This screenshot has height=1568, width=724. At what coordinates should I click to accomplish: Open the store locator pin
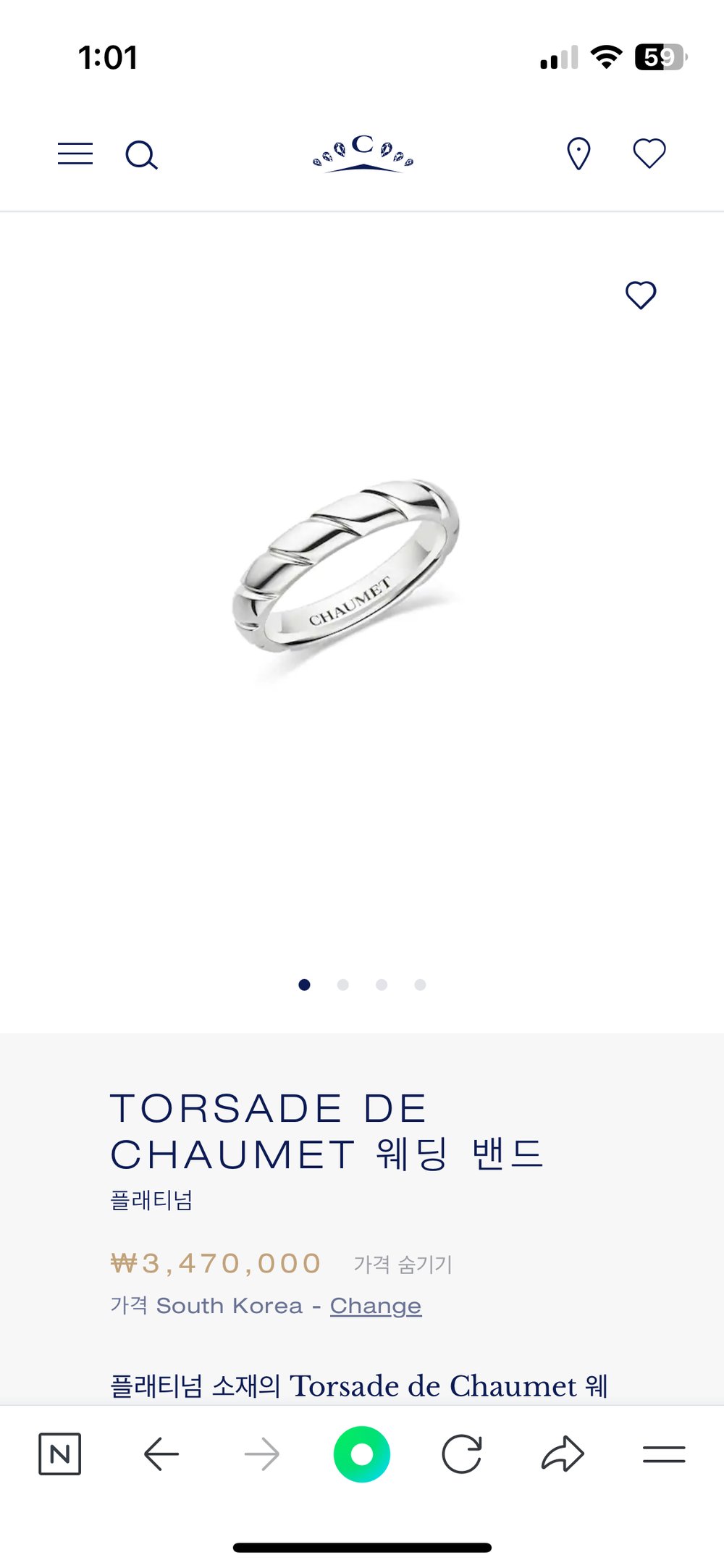click(x=578, y=154)
